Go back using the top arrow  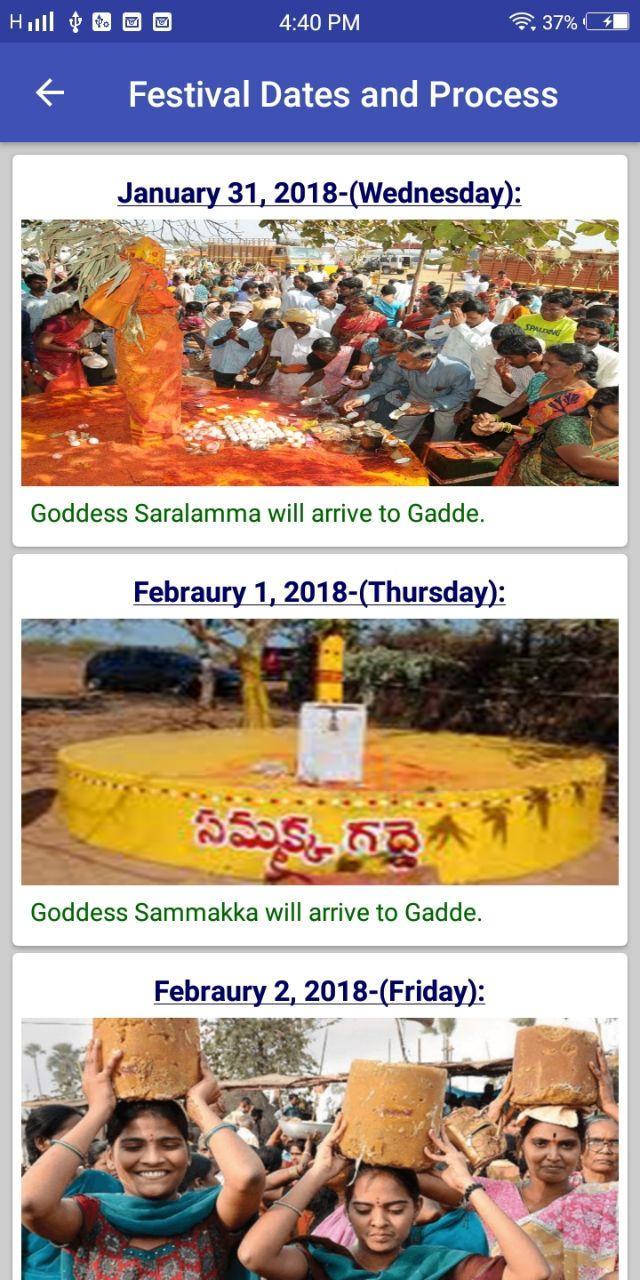pos(49,93)
